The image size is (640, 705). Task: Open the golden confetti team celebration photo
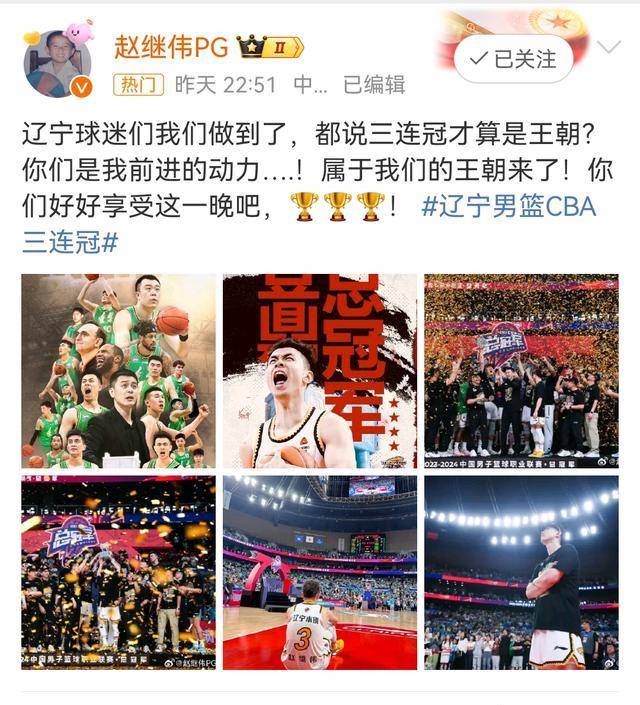tap(520, 371)
